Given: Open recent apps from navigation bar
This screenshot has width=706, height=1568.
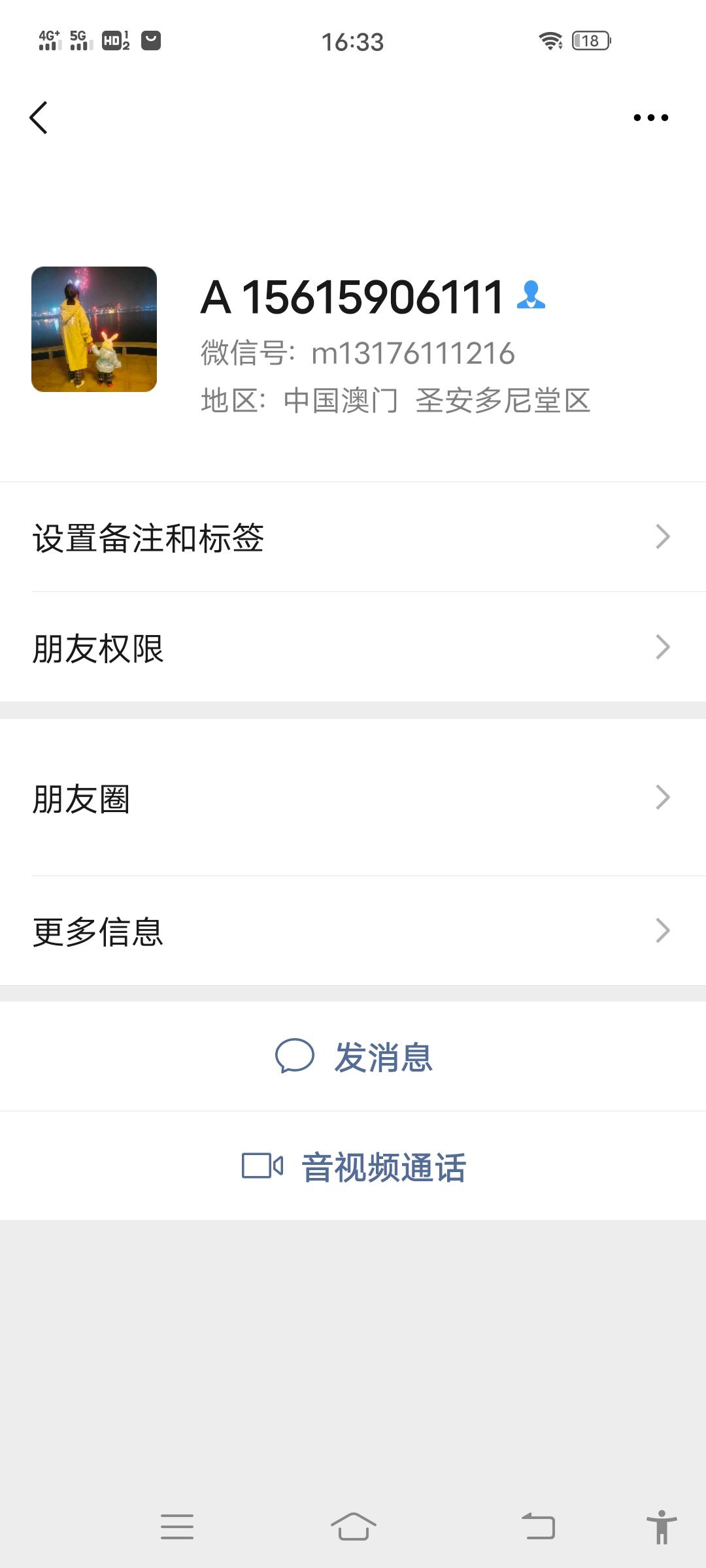Looking at the screenshot, I should 177,1527.
